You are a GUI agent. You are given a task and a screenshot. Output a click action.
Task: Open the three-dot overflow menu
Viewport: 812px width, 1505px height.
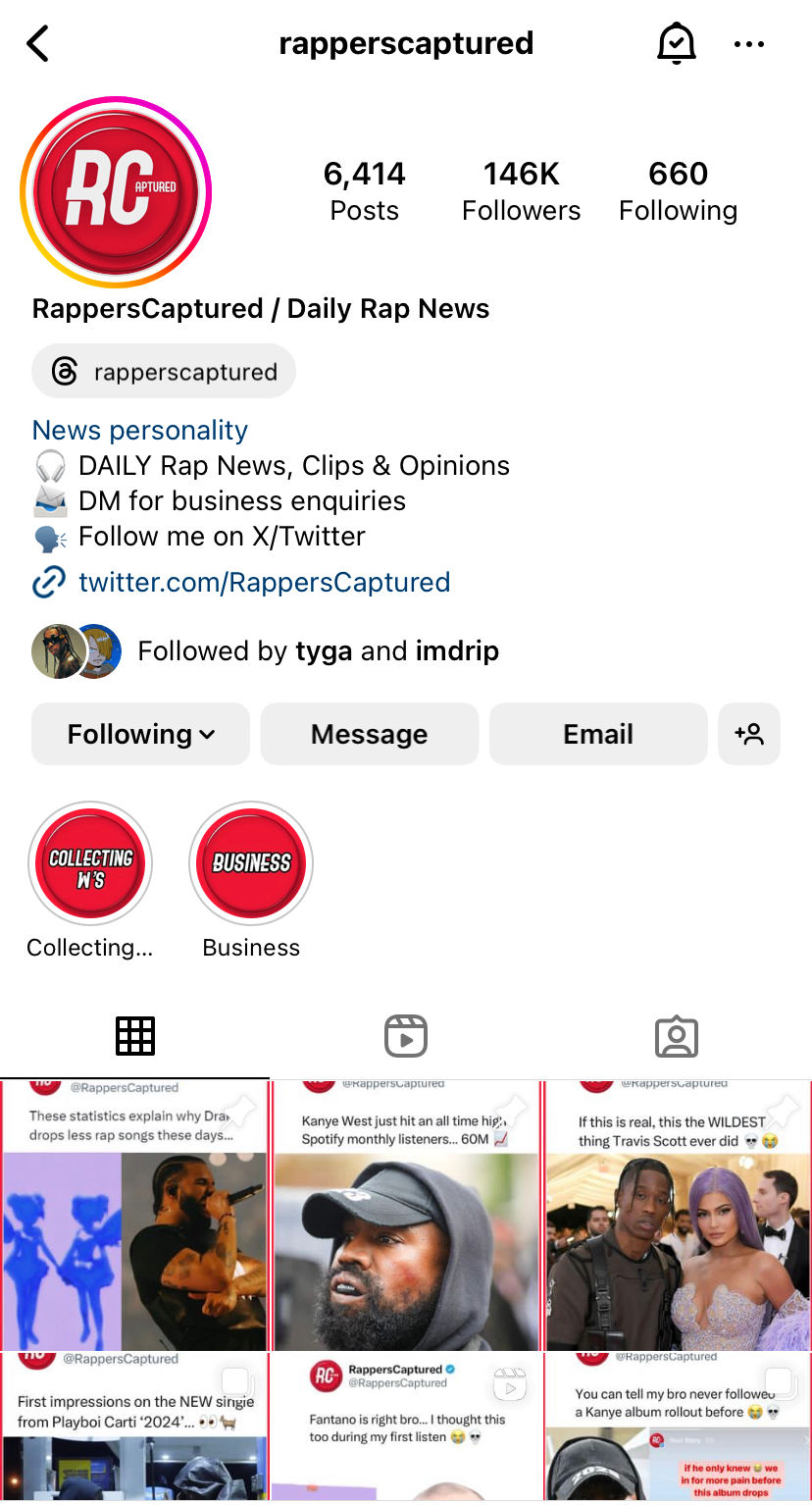(x=749, y=44)
